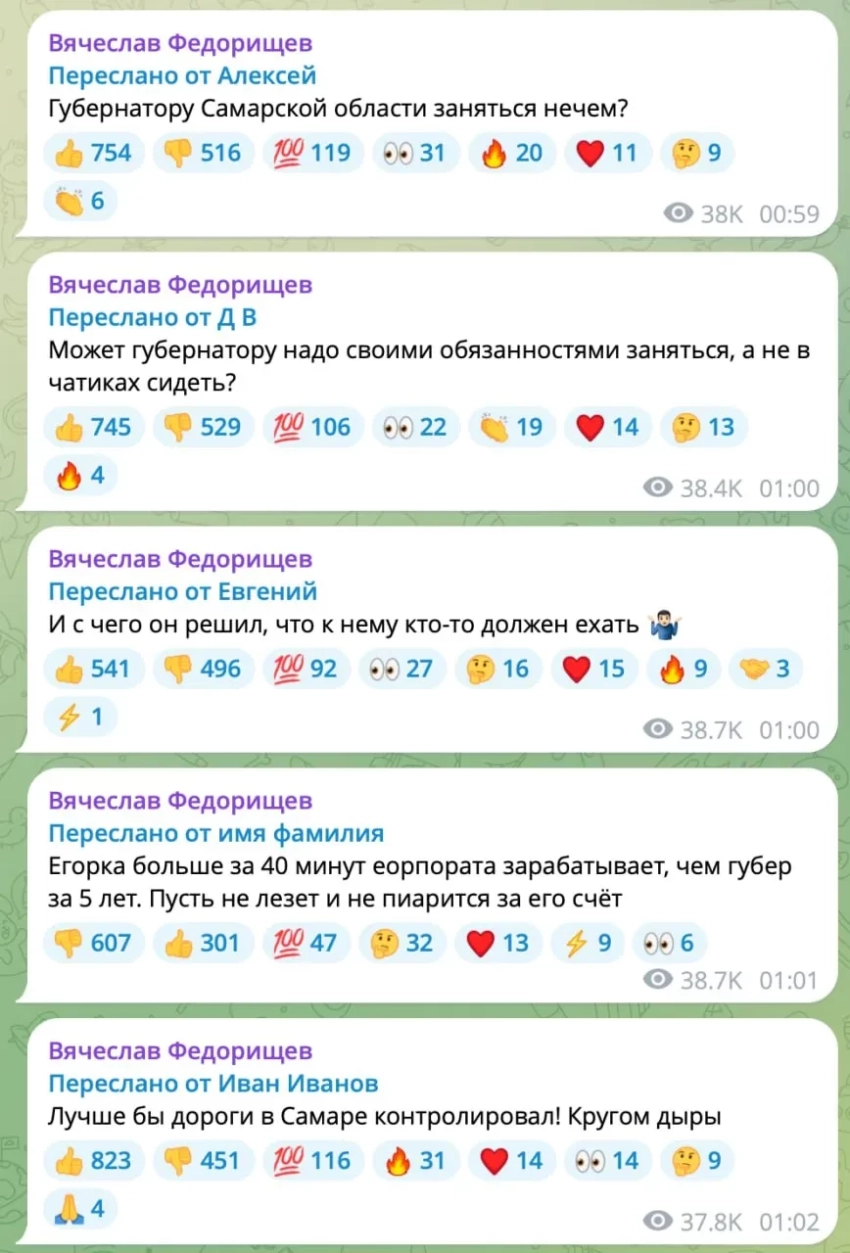Tap thumbs-down reaction showing 607
The width and height of the screenshot is (850, 1253).
click(93, 942)
